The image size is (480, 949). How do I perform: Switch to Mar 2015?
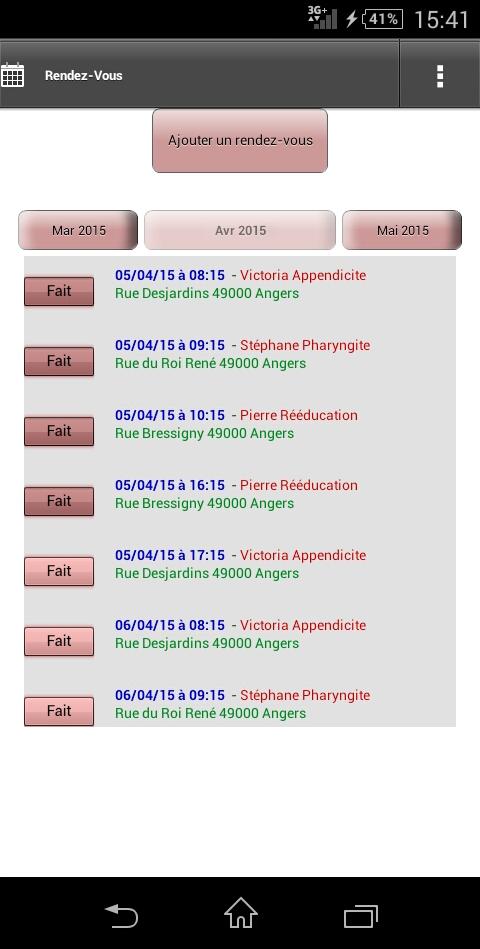(x=78, y=230)
